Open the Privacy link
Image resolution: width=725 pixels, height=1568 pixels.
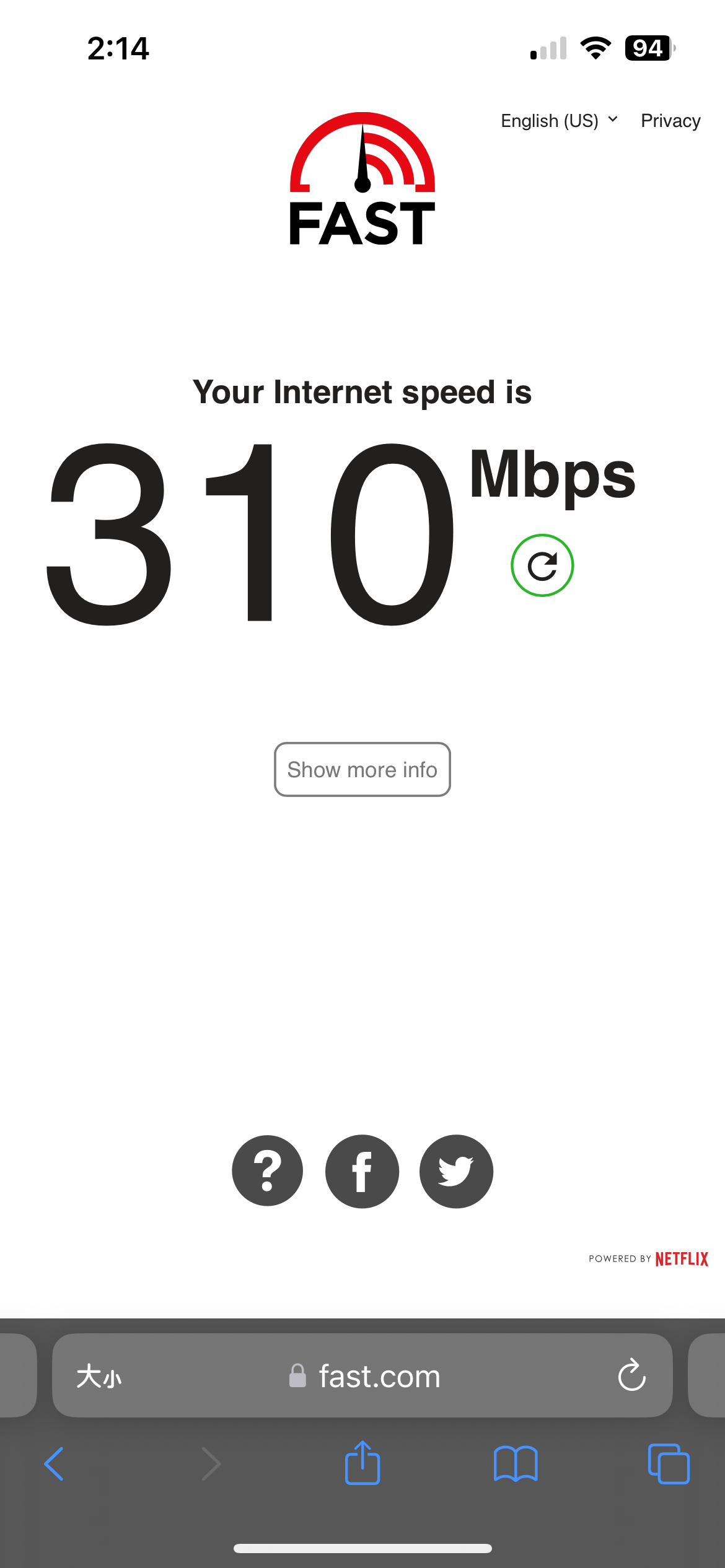tap(670, 120)
